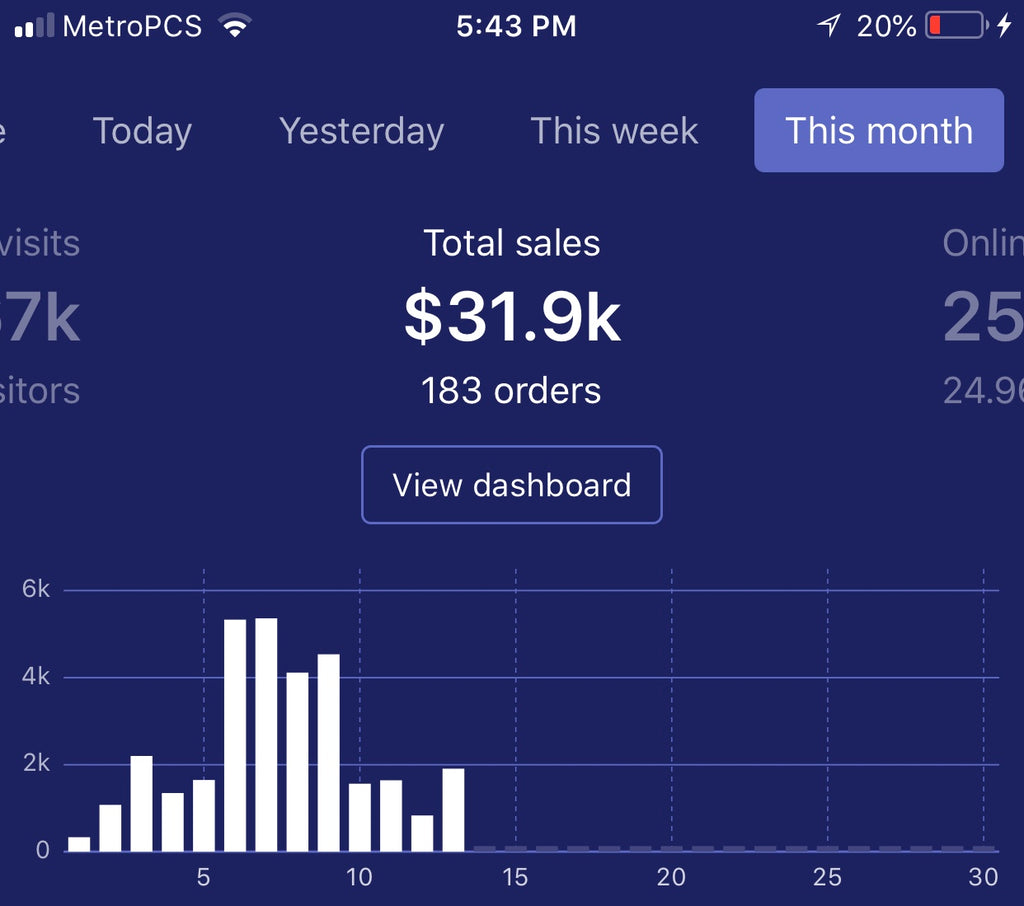Select the Yesterday tab

tap(361, 131)
